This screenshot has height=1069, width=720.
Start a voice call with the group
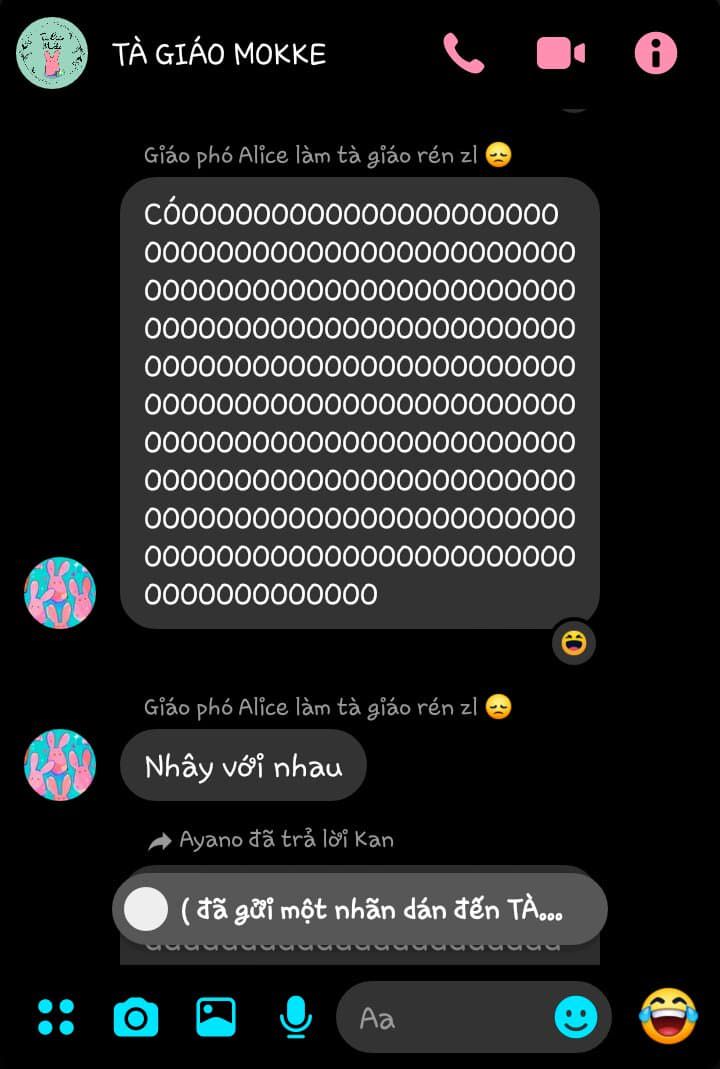click(x=464, y=53)
